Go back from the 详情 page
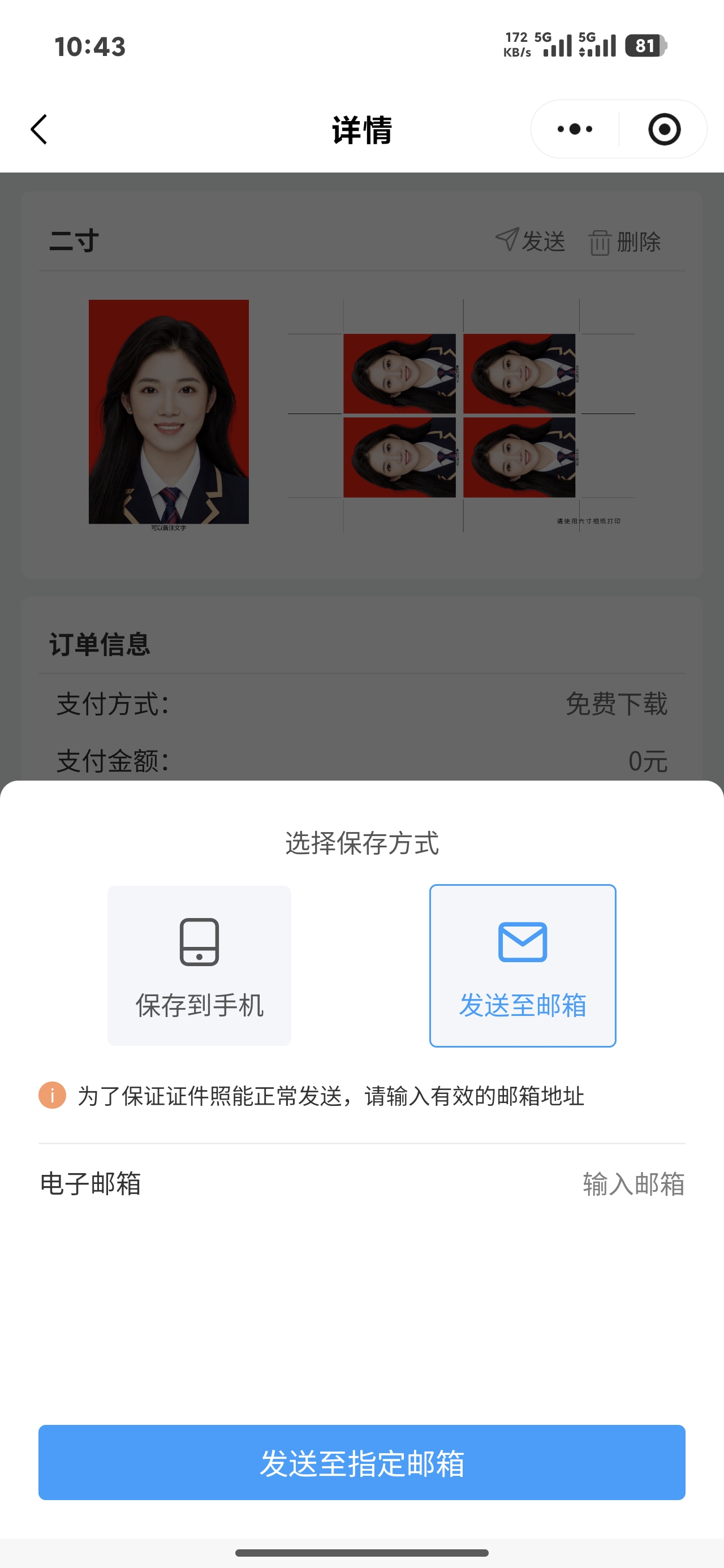724x1568 pixels. tap(39, 129)
